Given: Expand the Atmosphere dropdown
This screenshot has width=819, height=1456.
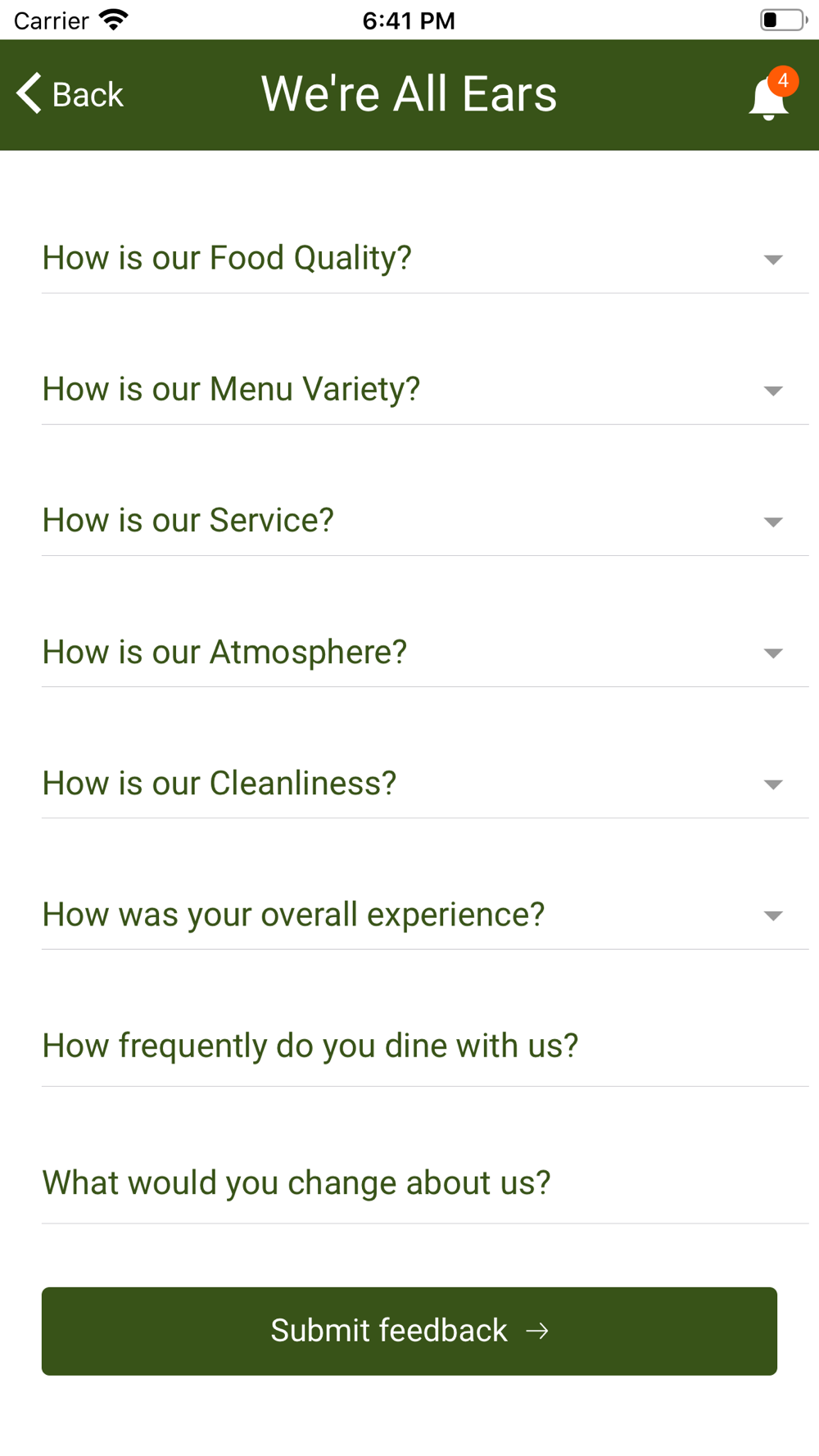Looking at the screenshot, I should click(425, 652).
